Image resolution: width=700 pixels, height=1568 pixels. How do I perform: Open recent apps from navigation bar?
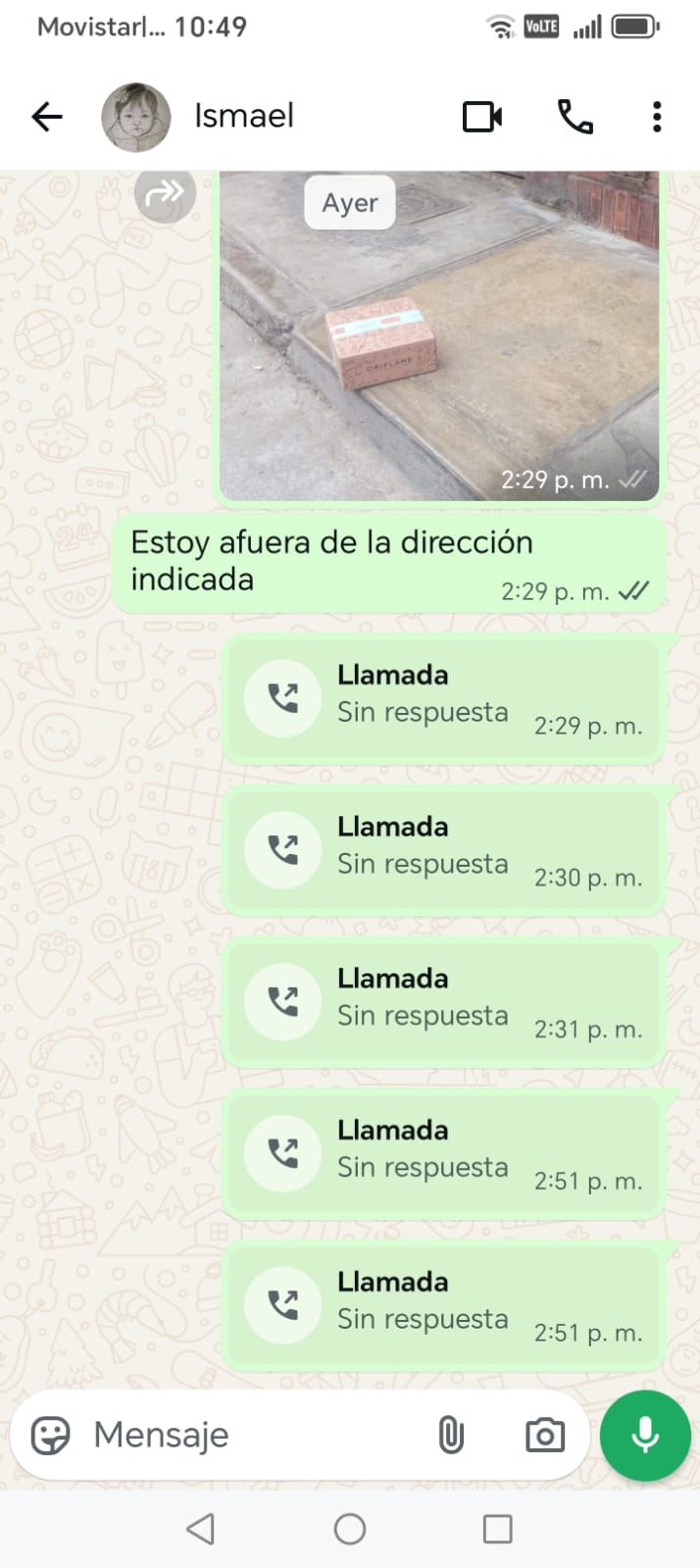(497, 1529)
